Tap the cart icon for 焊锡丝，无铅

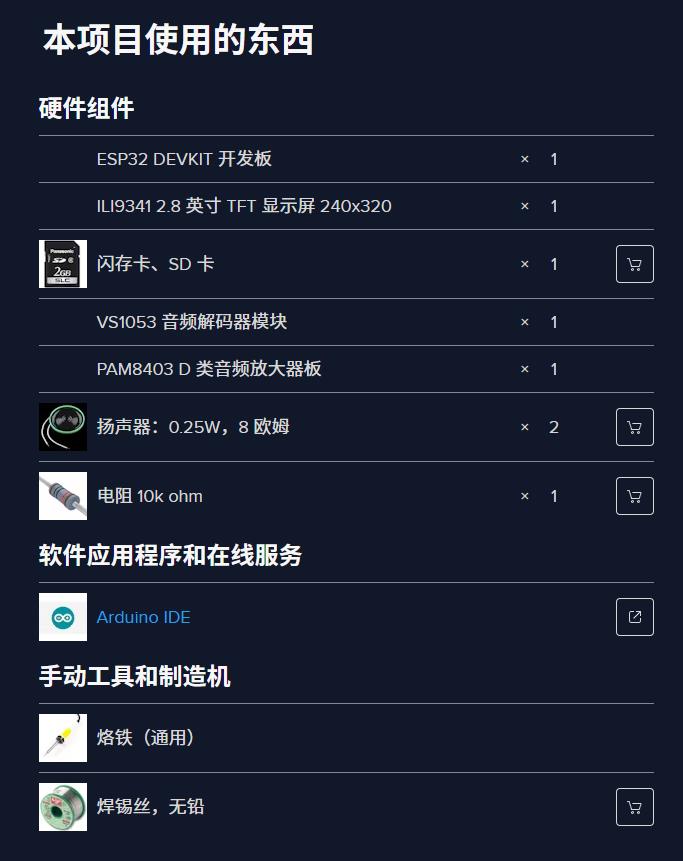pyautogui.click(x=634, y=807)
